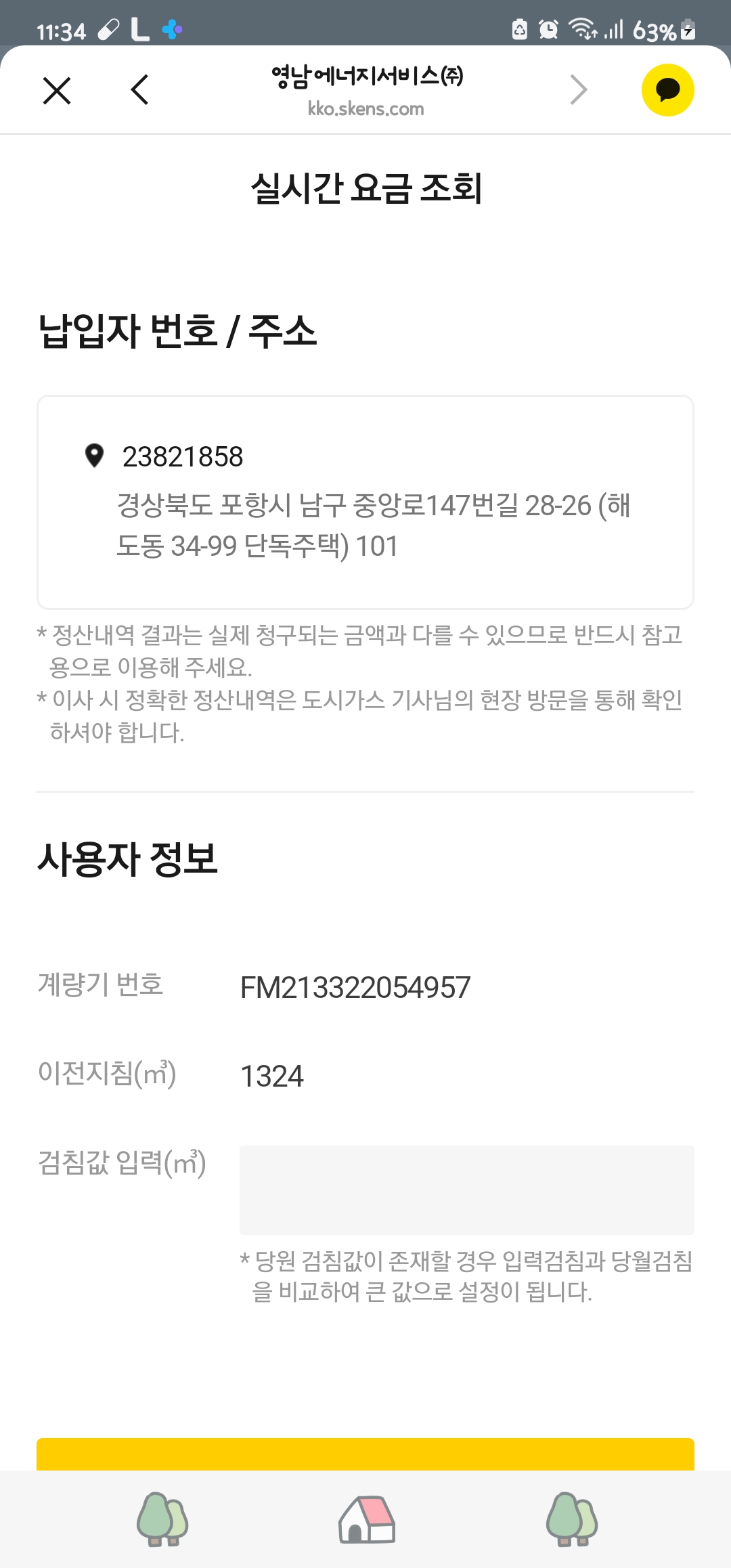Image resolution: width=731 pixels, height=1568 pixels.
Task: Close the in-app browser with X
Action: (x=57, y=90)
